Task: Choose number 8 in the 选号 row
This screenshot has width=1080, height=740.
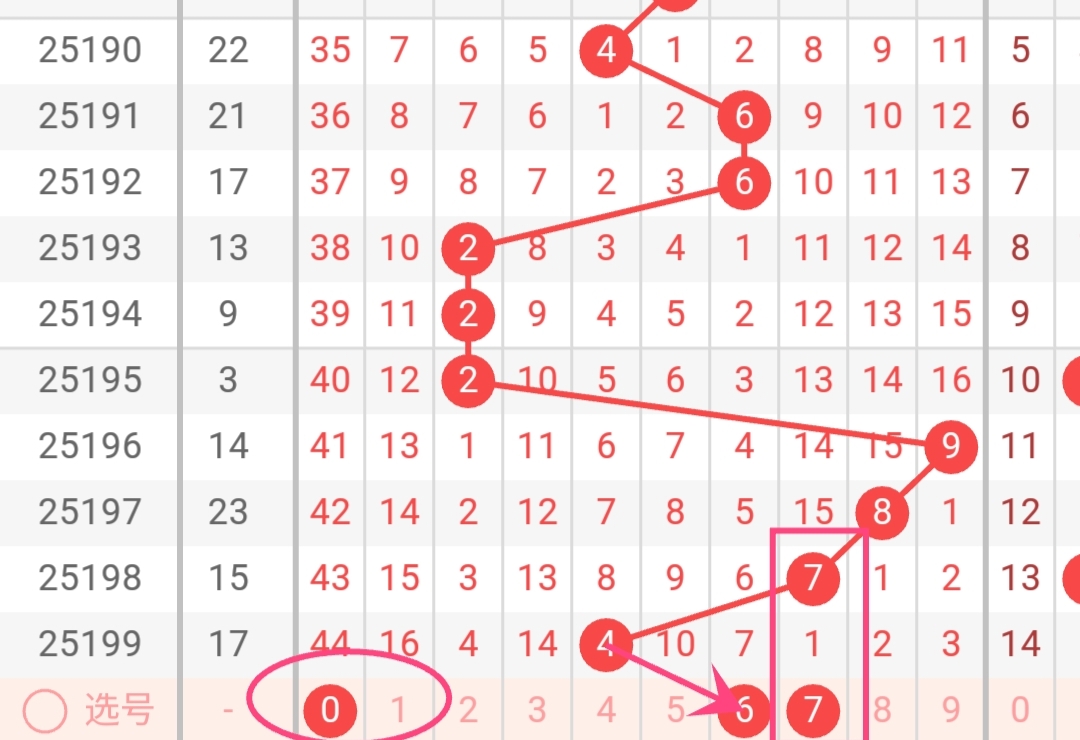Action: click(x=881, y=710)
